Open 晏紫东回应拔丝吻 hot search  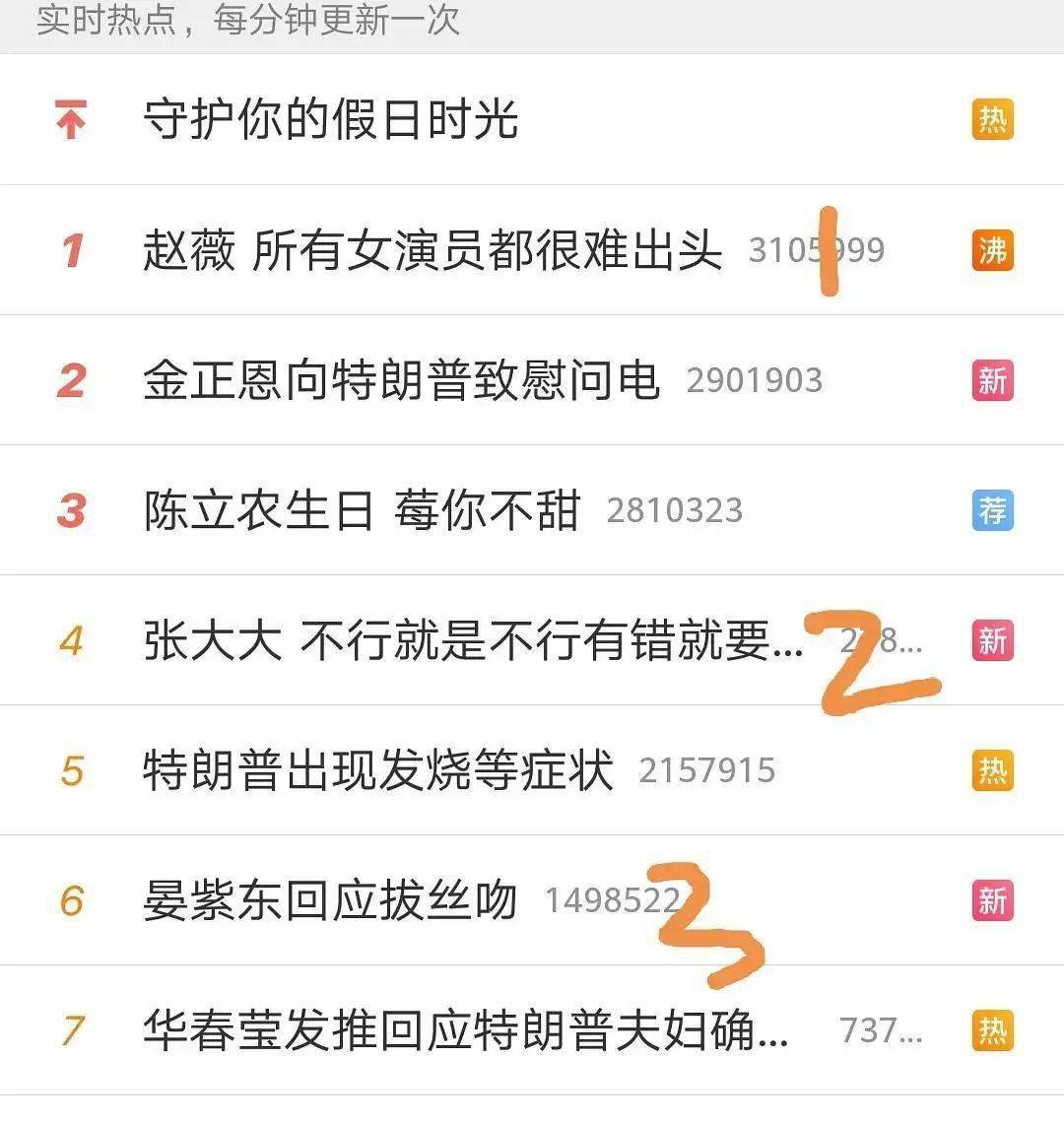[330, 901]
